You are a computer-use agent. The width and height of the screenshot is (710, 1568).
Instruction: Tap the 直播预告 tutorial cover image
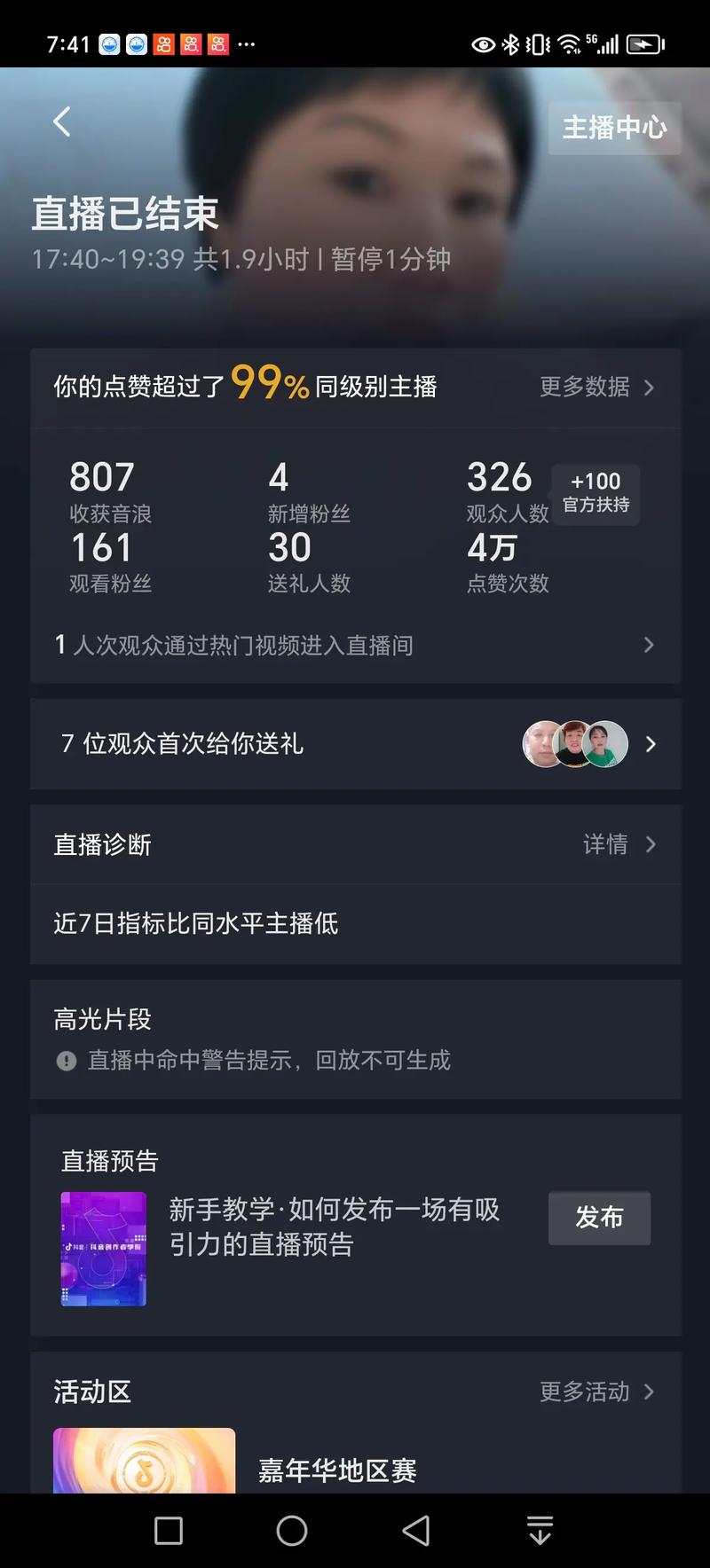103,1248
